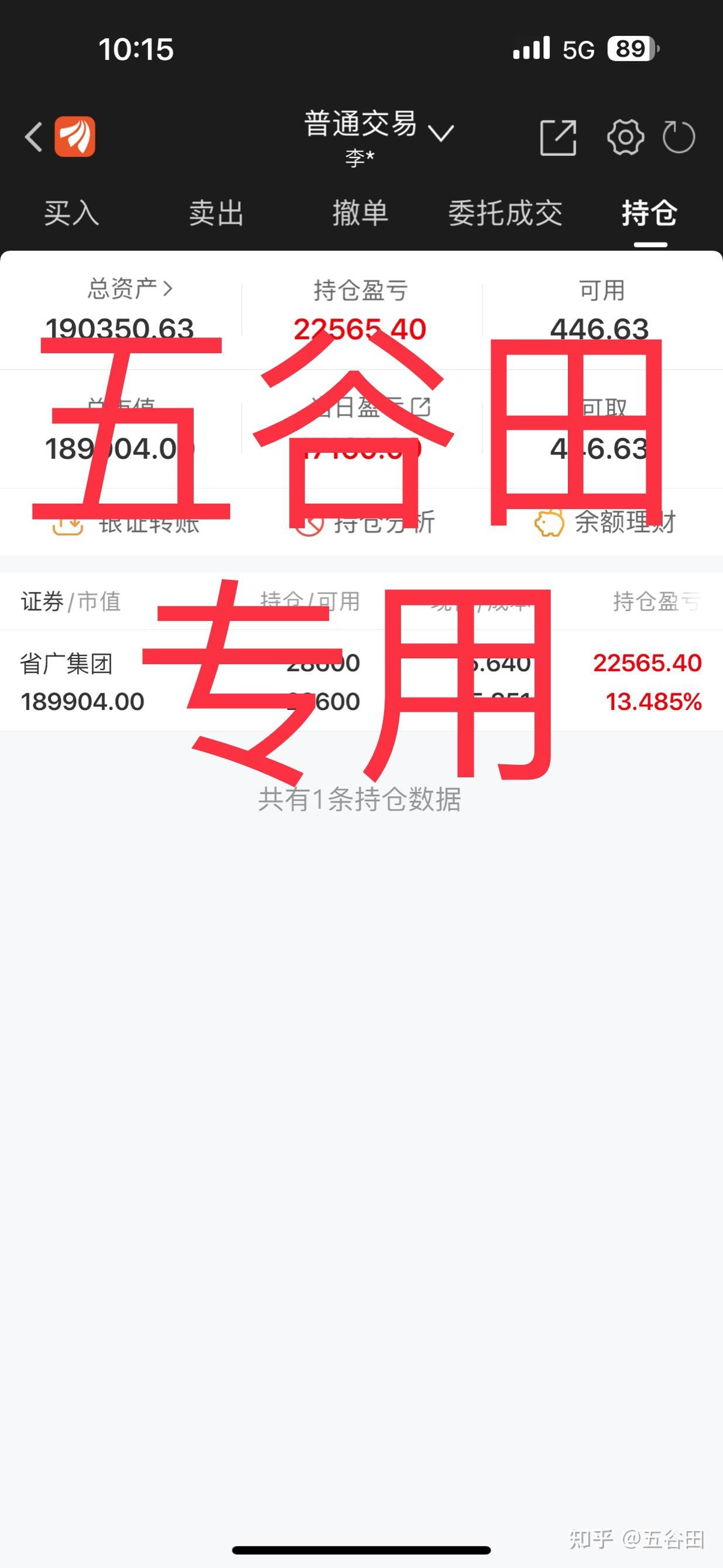Switch to the 买入 tab
This screenshot has height=1568, width=723.
(71, 213)
